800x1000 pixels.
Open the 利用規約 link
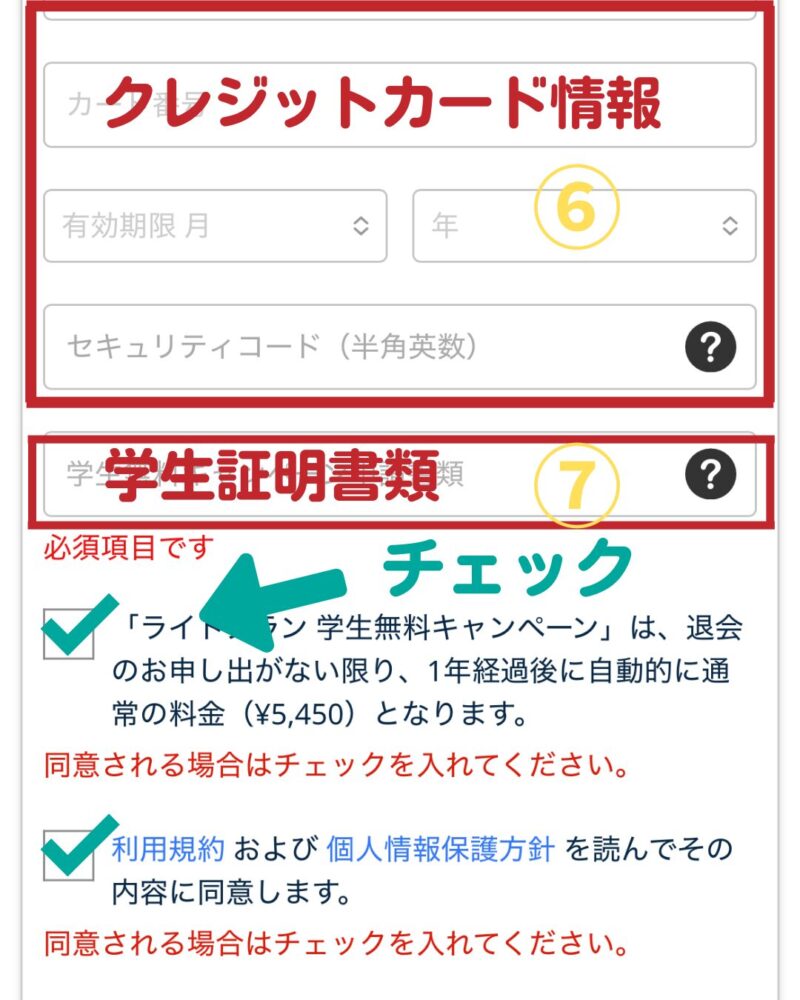click(x=167, y=850)
